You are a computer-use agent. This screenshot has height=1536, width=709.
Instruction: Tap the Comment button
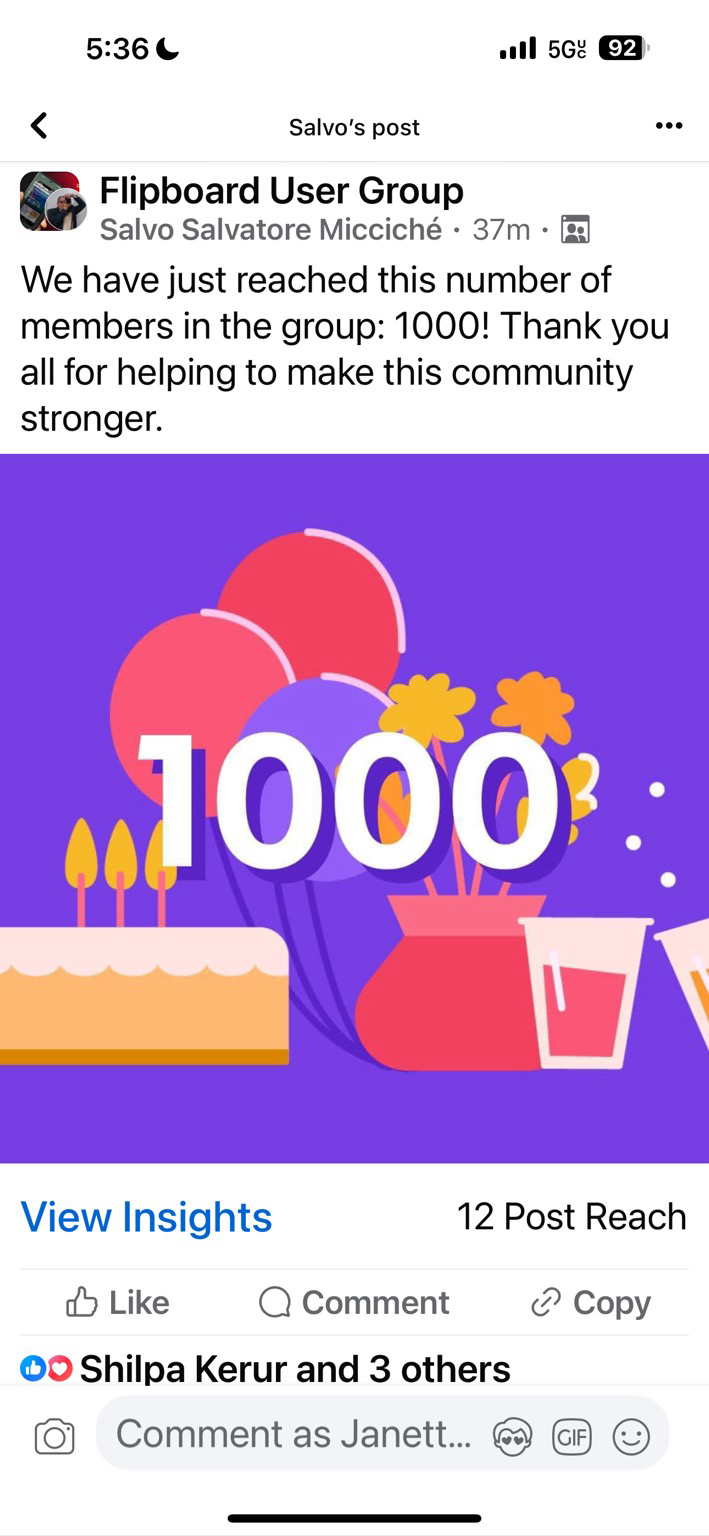coord(354,1302)
